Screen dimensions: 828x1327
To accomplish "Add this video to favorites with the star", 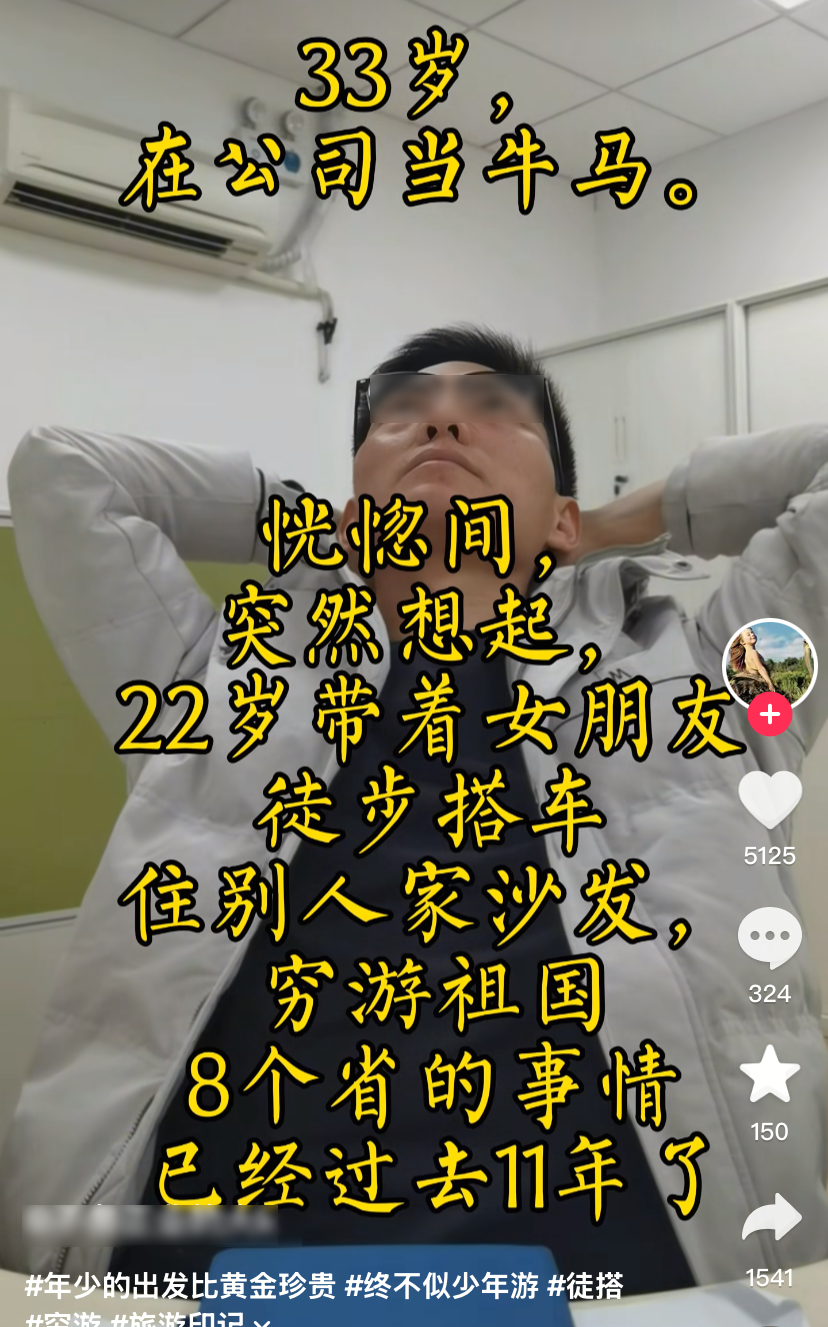I will (769, 1075).
